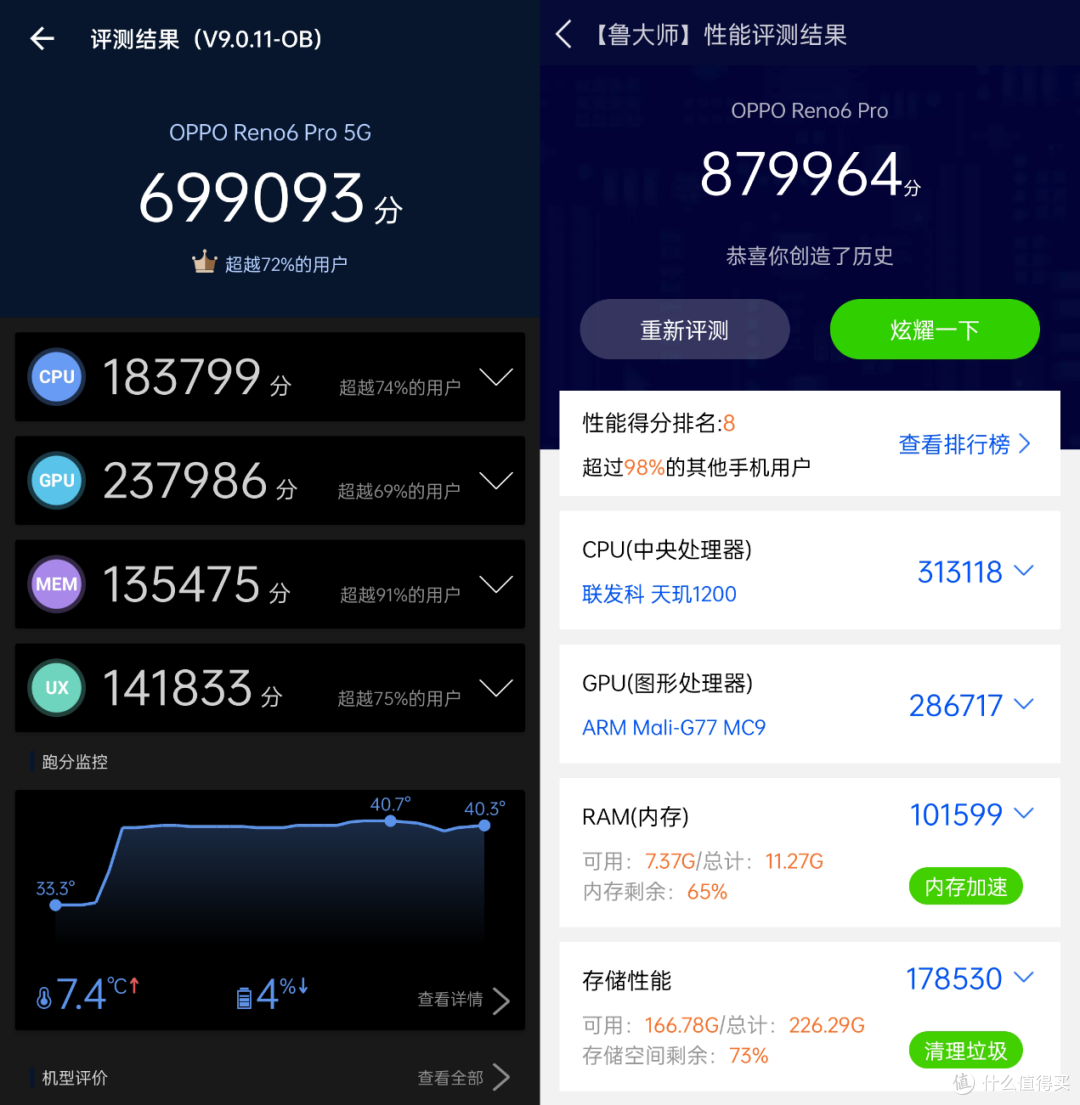Click the 联发科 天玑1200 processor link
Image resolution: width=1080 pixels, height=1105 pixels.
(658, 593)
